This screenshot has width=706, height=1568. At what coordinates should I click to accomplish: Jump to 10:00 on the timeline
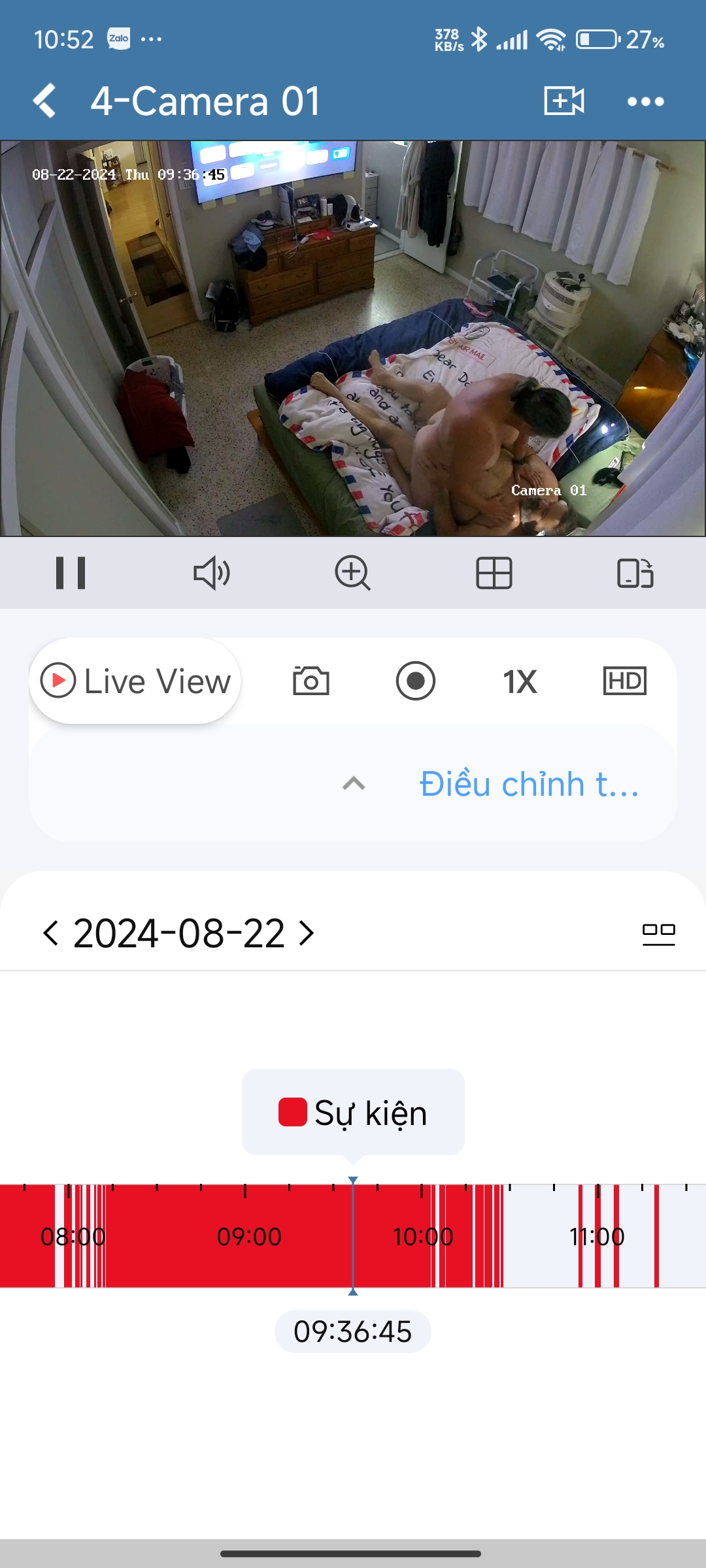point(422,1236)
